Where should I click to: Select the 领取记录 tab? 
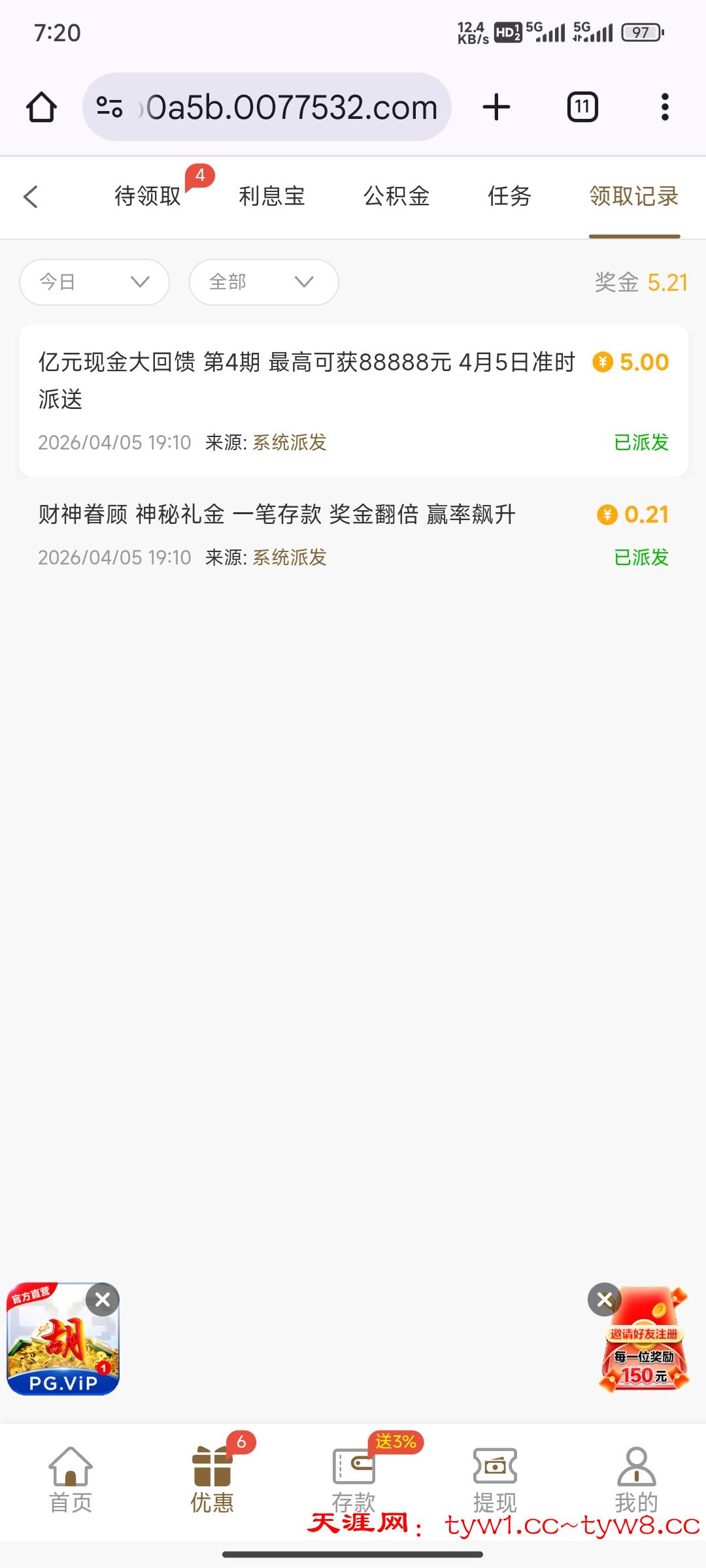click(x=633, y=197)
